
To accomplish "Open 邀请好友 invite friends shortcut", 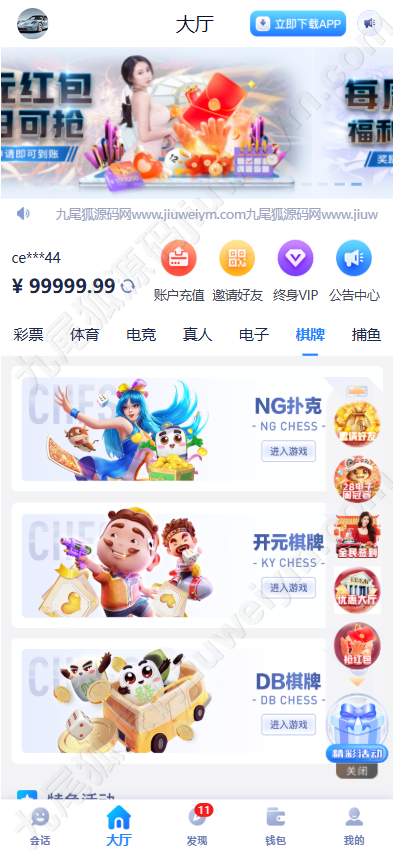I will [x=237, y=271].
